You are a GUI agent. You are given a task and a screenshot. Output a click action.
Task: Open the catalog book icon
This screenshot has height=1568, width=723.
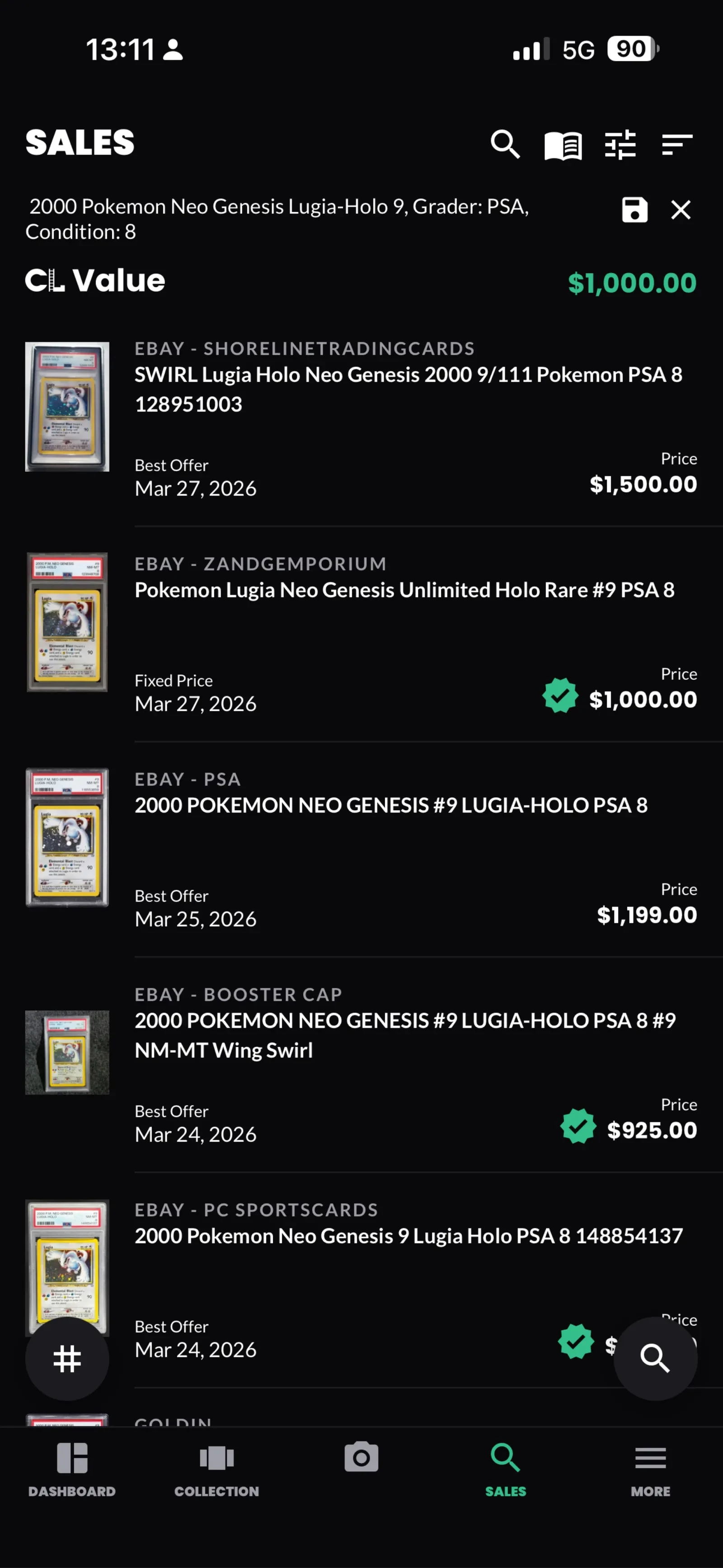[562, 146]
